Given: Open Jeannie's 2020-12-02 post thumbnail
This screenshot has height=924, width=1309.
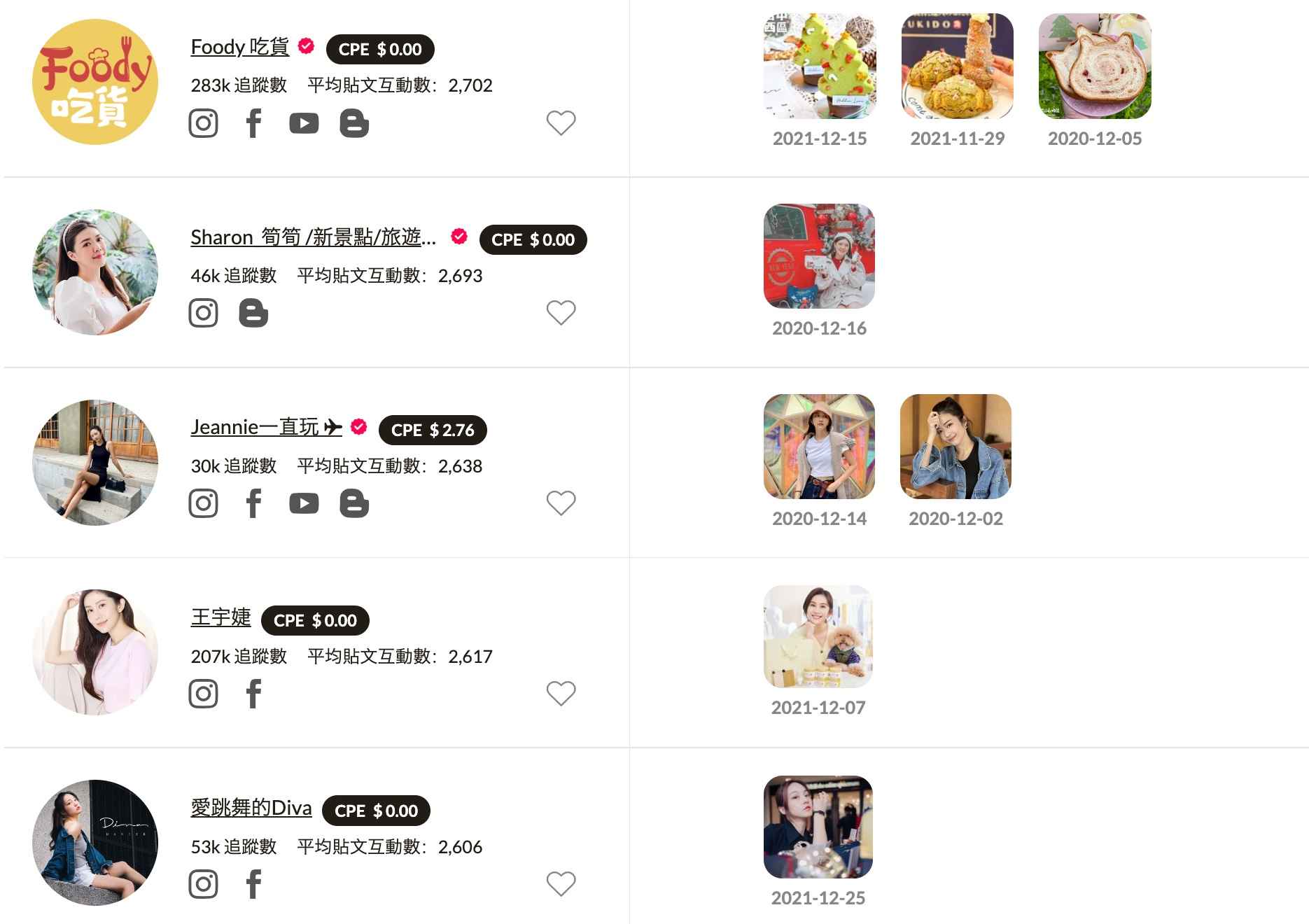Looking at the screenshot, I should [955, 447].
